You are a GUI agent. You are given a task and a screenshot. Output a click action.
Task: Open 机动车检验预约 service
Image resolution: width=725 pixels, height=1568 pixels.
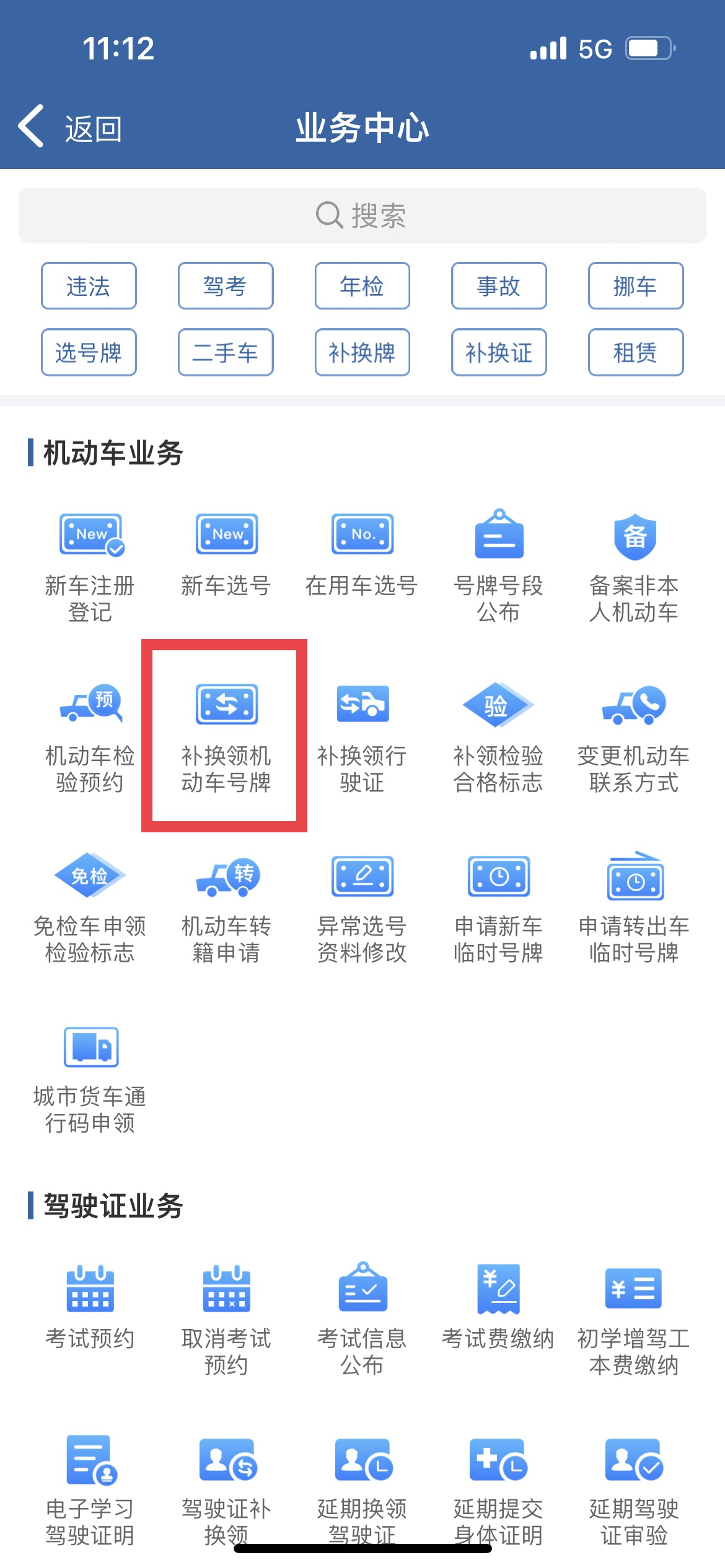click(x=90, y=736)
